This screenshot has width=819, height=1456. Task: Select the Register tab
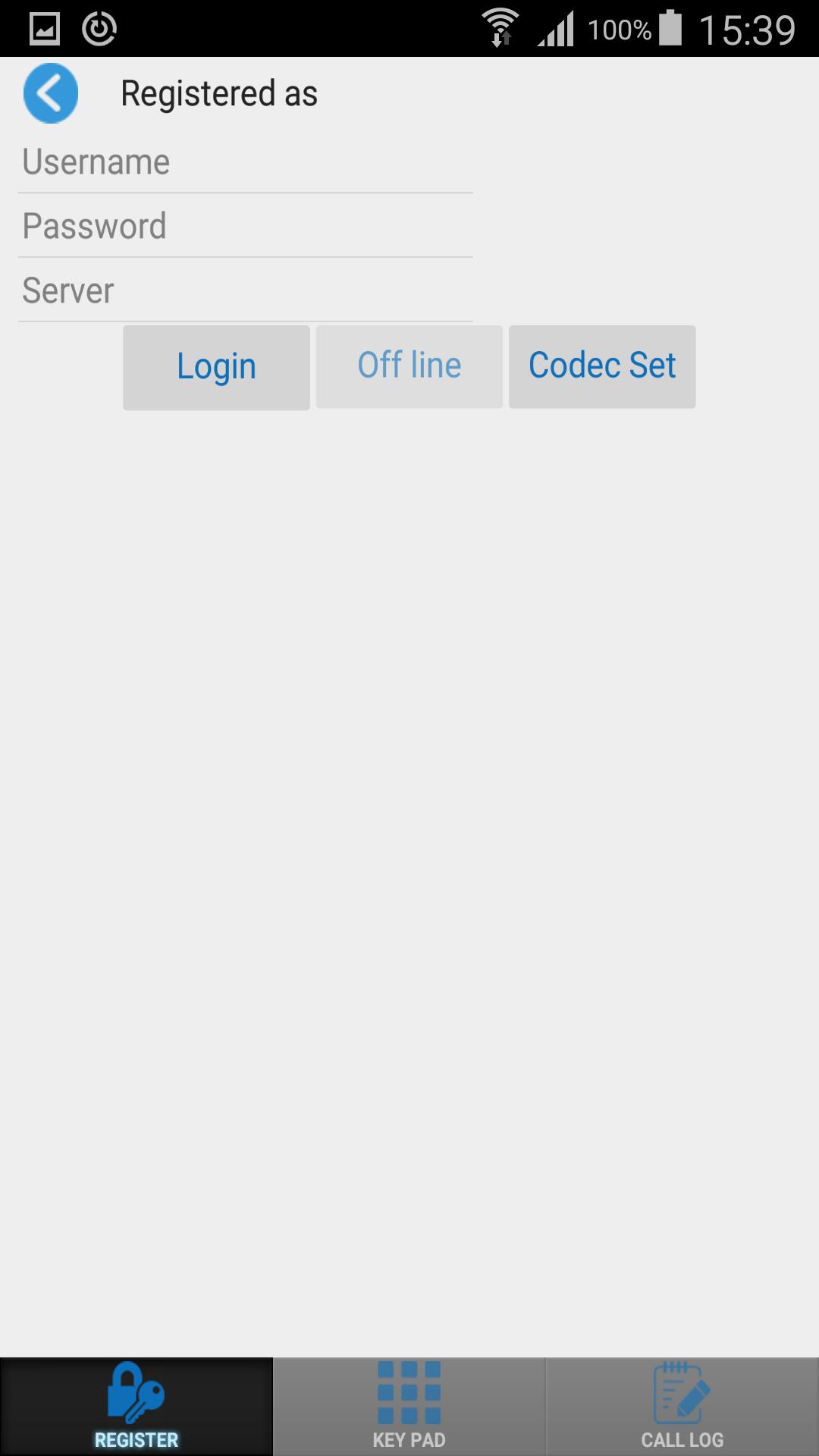pyautogui.click(x=136, y=1406)
